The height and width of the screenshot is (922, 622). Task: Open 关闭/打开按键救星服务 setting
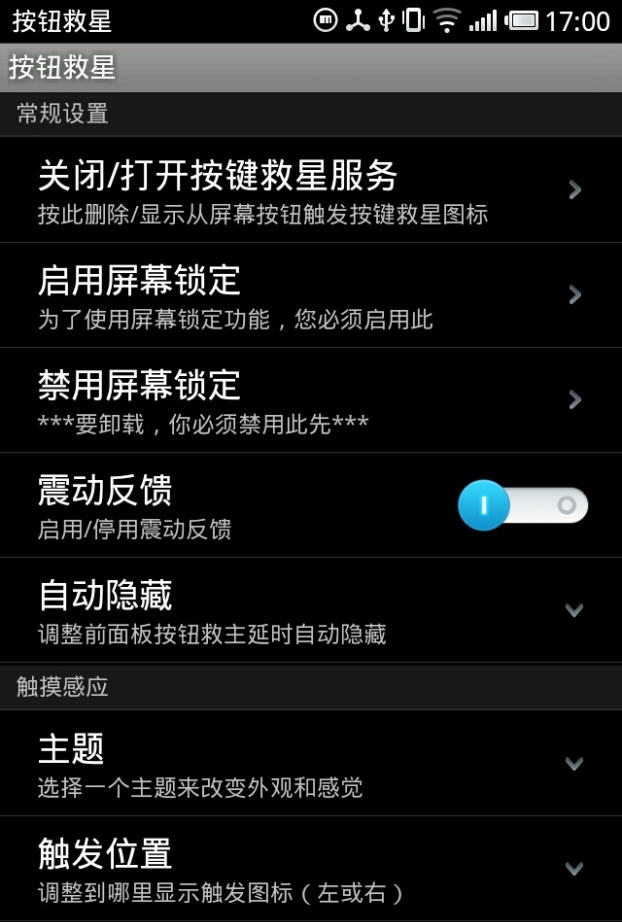tap(311, 190)
